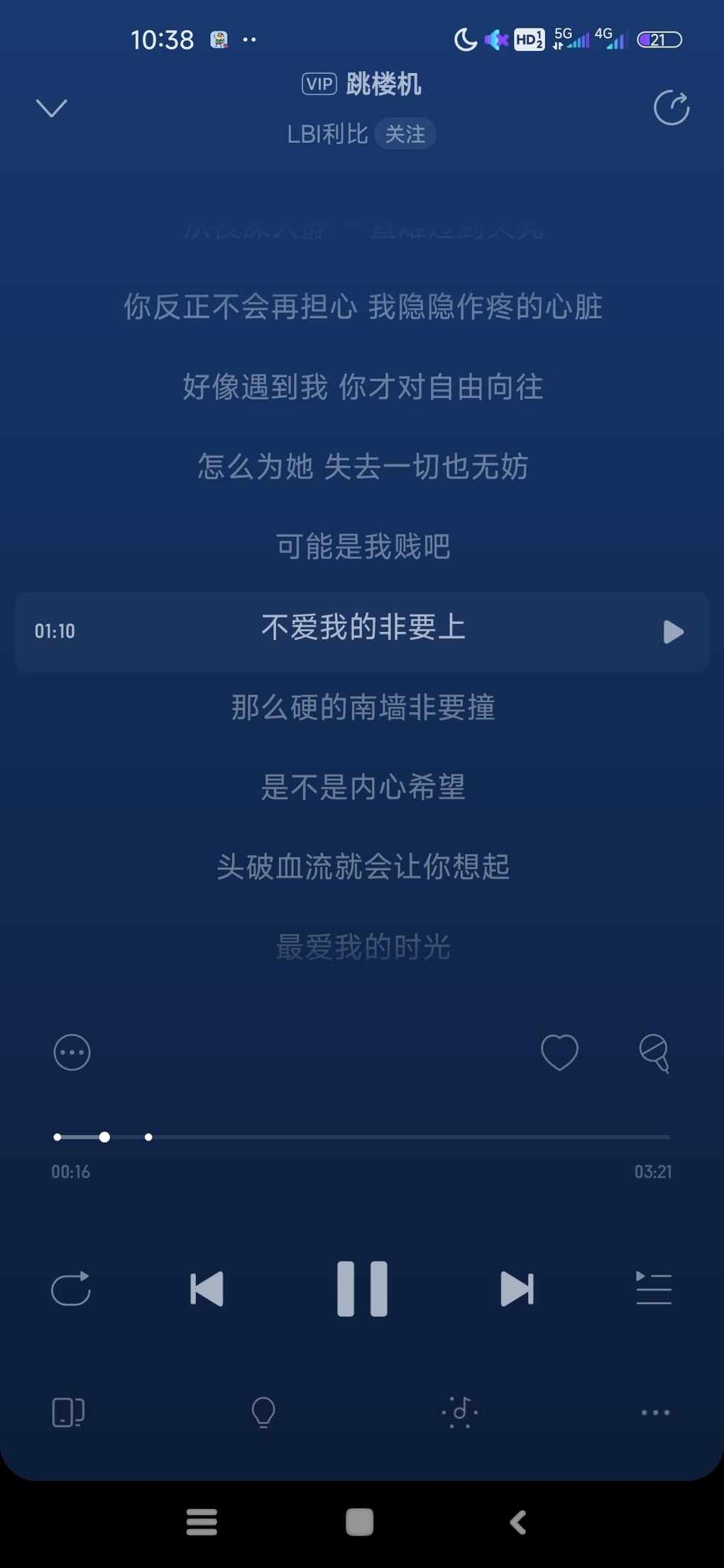Seek on the playback progress bar
This screenshot has height=1568, width=724.
362,1137
